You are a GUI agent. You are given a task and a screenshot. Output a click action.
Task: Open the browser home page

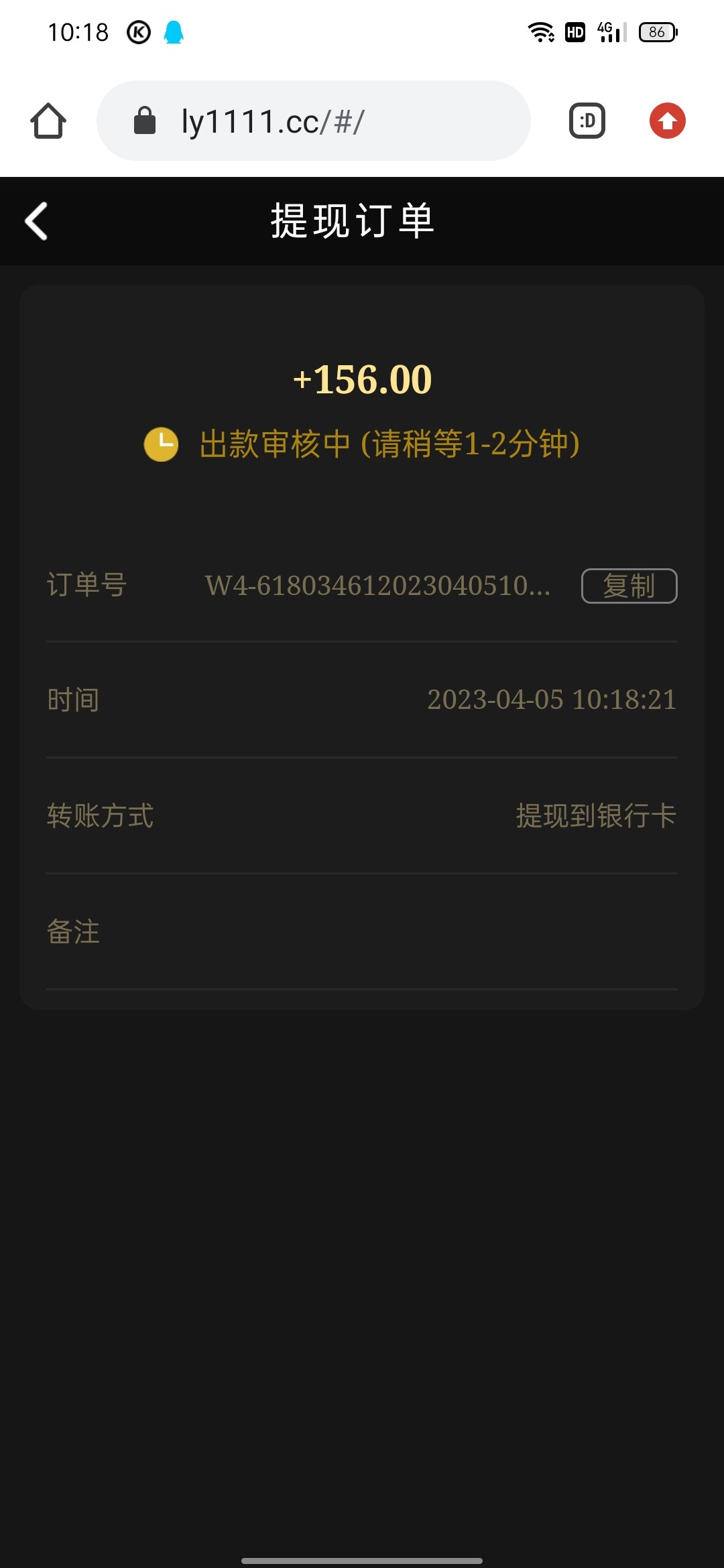pos(48,121)
